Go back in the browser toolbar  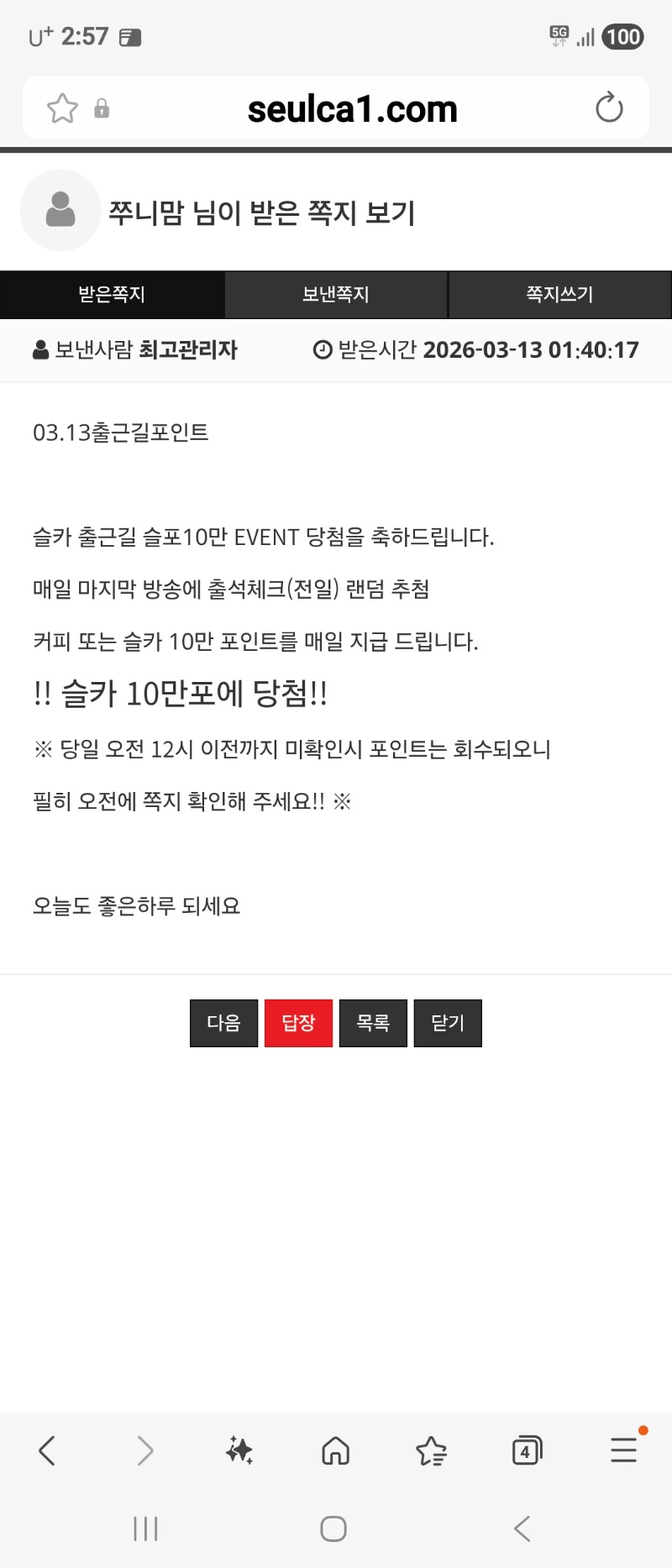click(48, 1450)
